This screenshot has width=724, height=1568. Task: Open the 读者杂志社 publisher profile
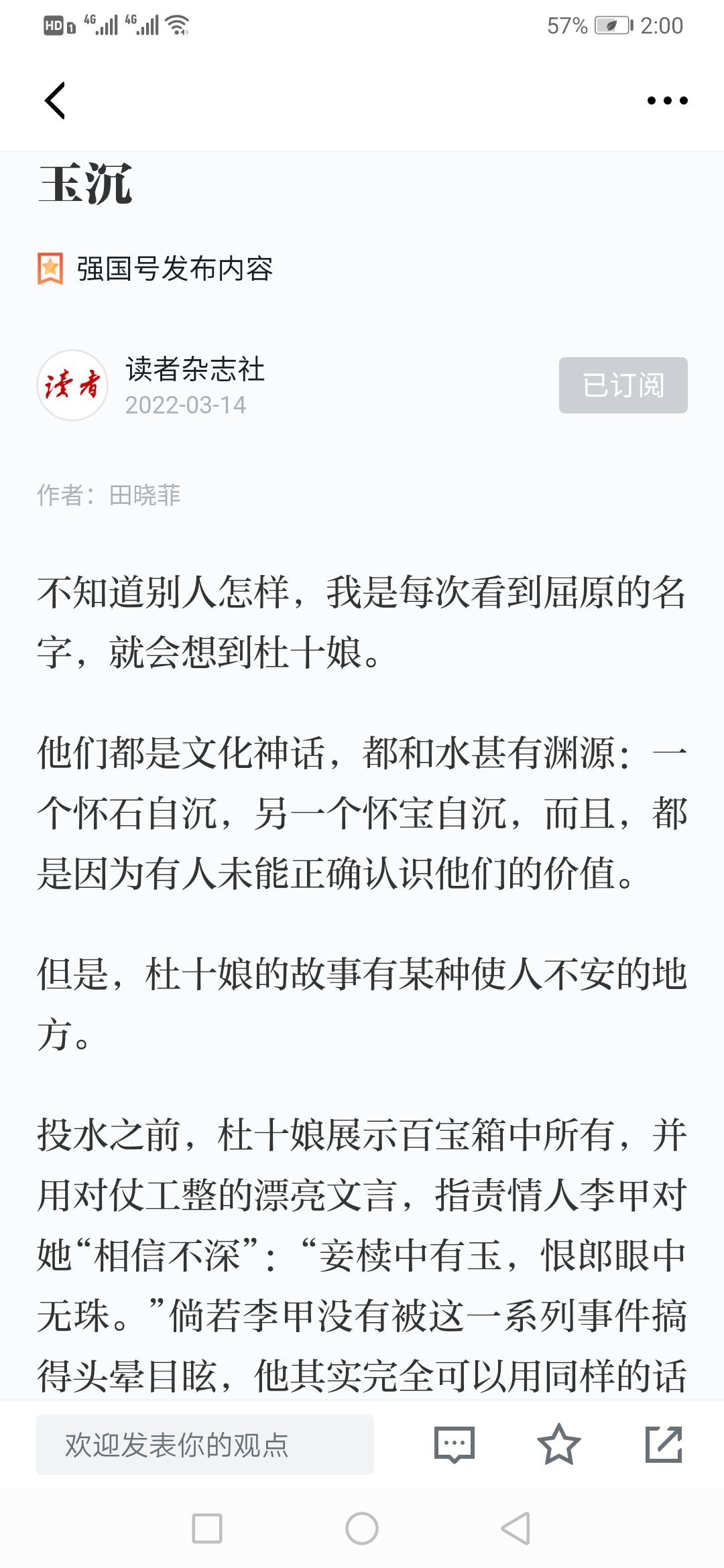[195, 369]
